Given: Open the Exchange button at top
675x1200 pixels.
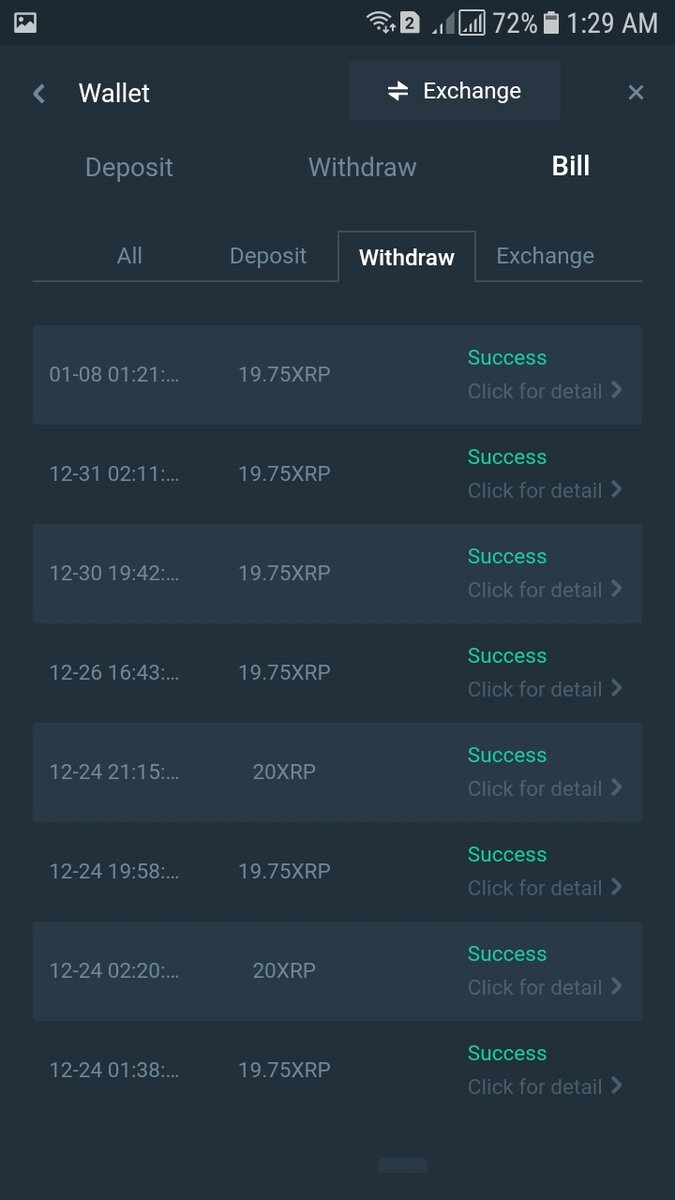Looking at the screenshot, I should click(455, 91).
